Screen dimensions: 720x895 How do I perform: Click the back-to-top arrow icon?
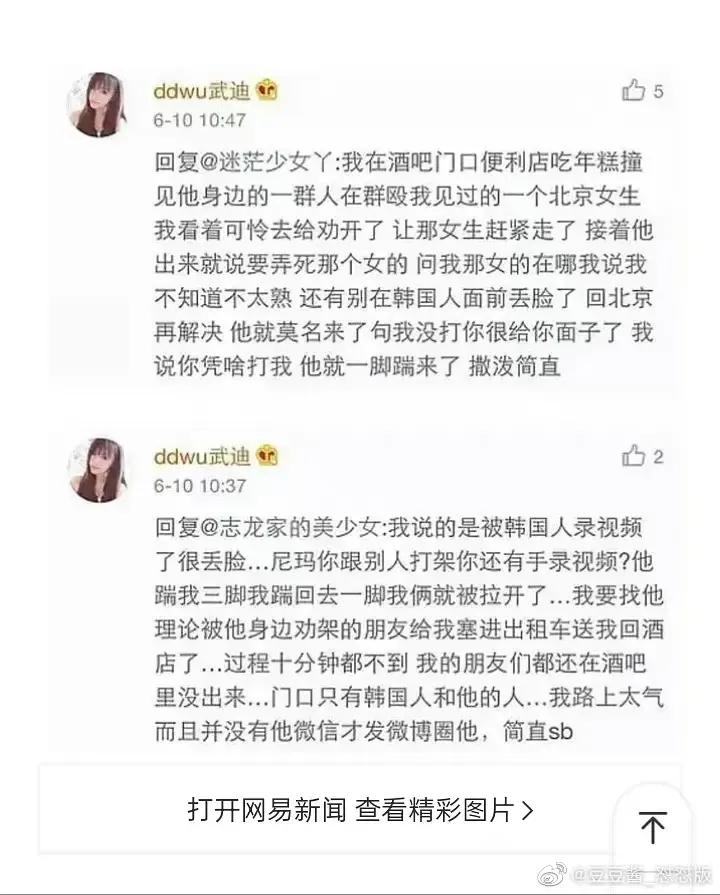pyautogui.click(x=652, y=828)
